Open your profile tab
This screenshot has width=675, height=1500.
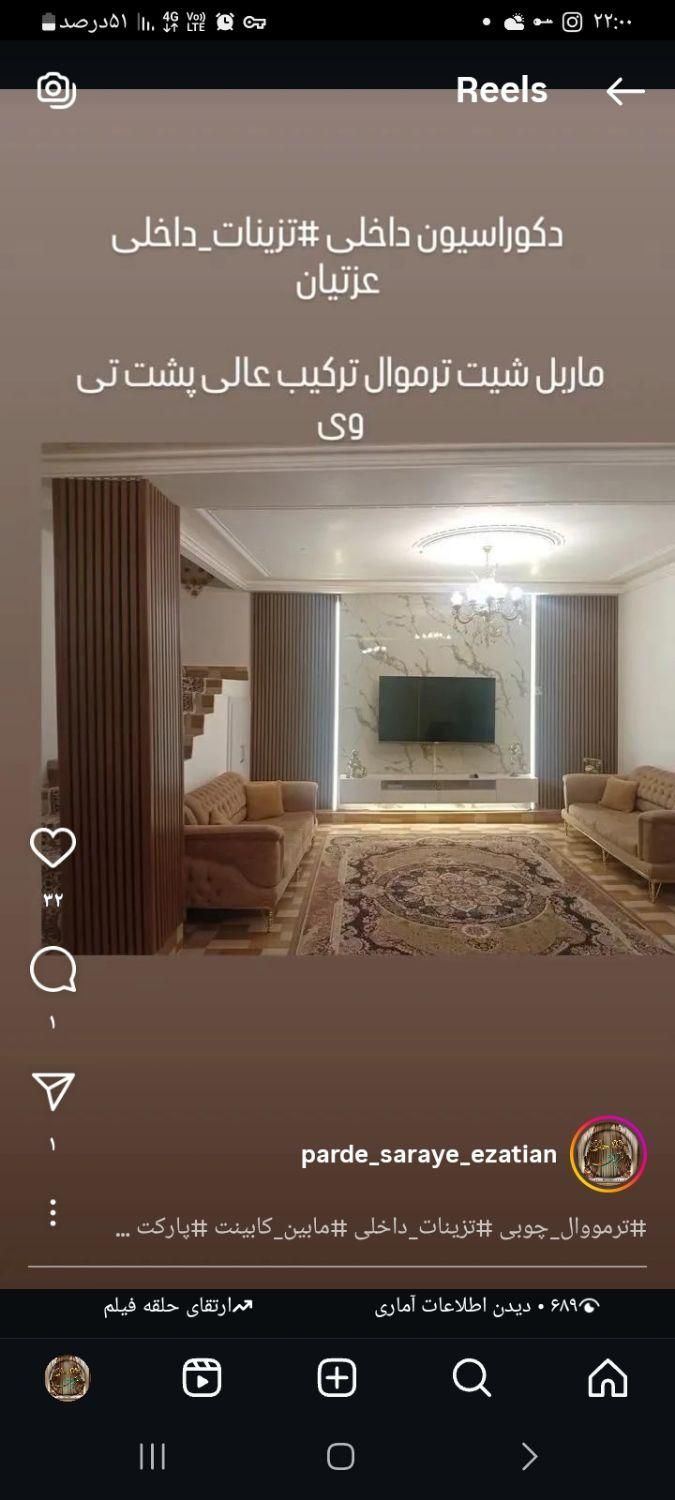click(x=68, y=1377)
